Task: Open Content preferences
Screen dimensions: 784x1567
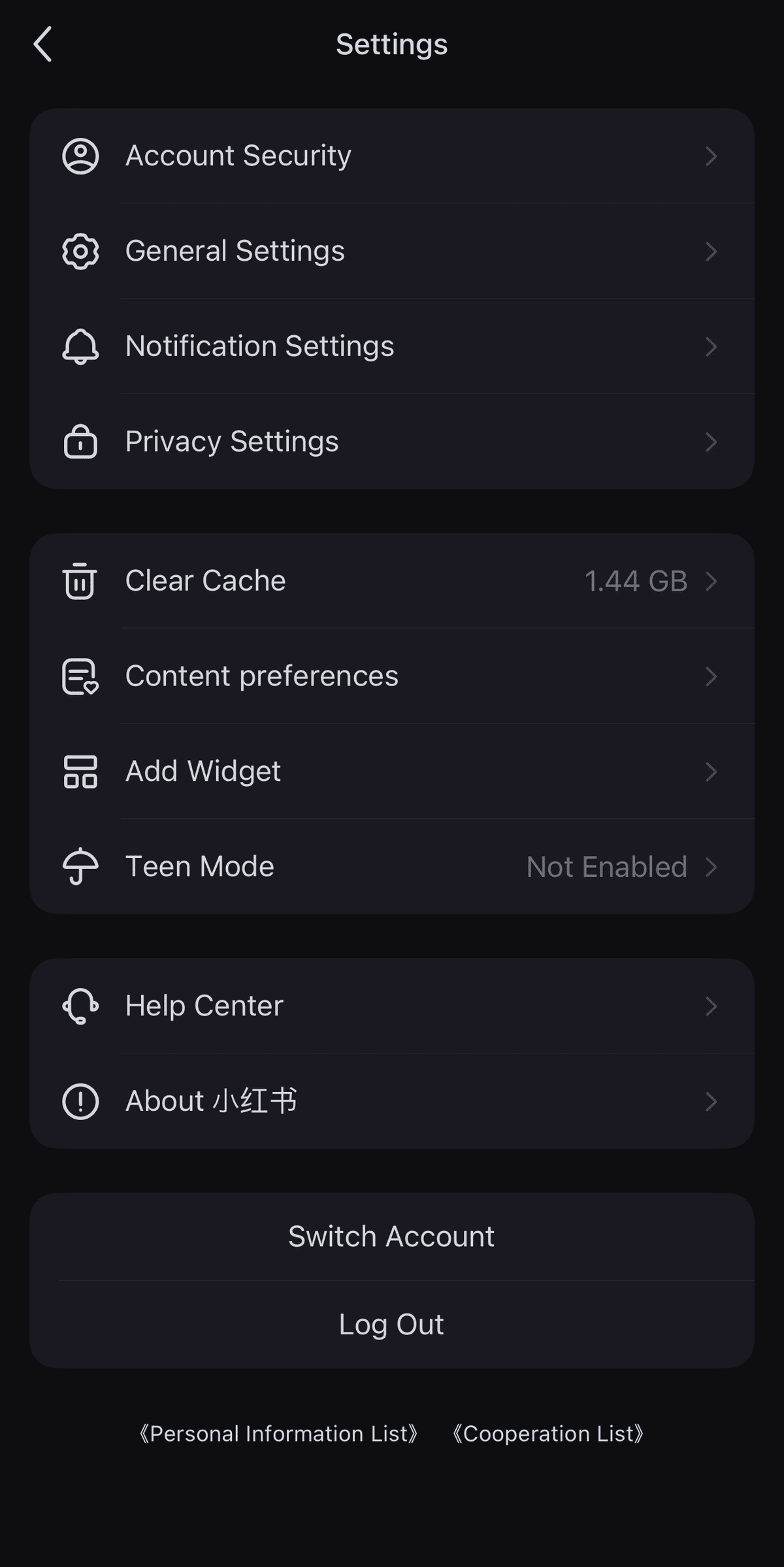Action: click(x=392, y=676)
